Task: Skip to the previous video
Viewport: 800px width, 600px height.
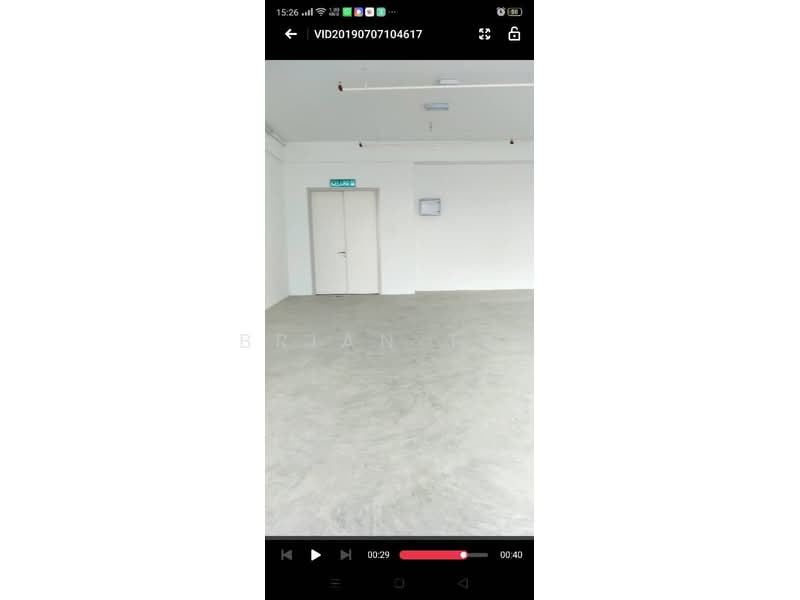Action: coord(287,555)
